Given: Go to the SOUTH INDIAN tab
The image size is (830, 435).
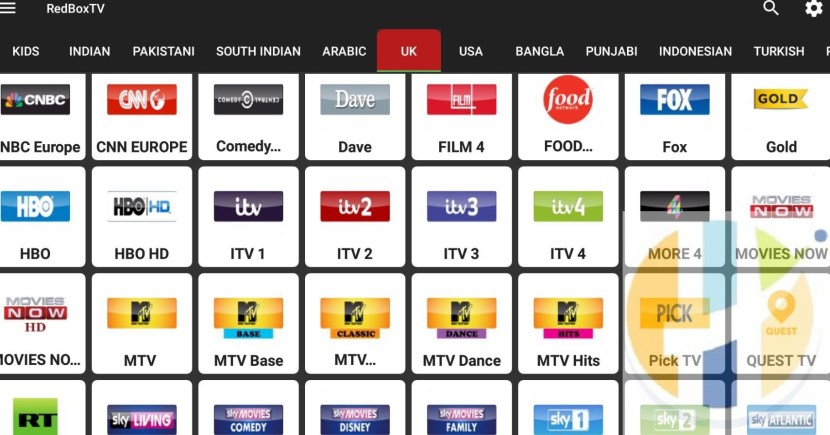Looking at the screenshot, I should (258, 51).
